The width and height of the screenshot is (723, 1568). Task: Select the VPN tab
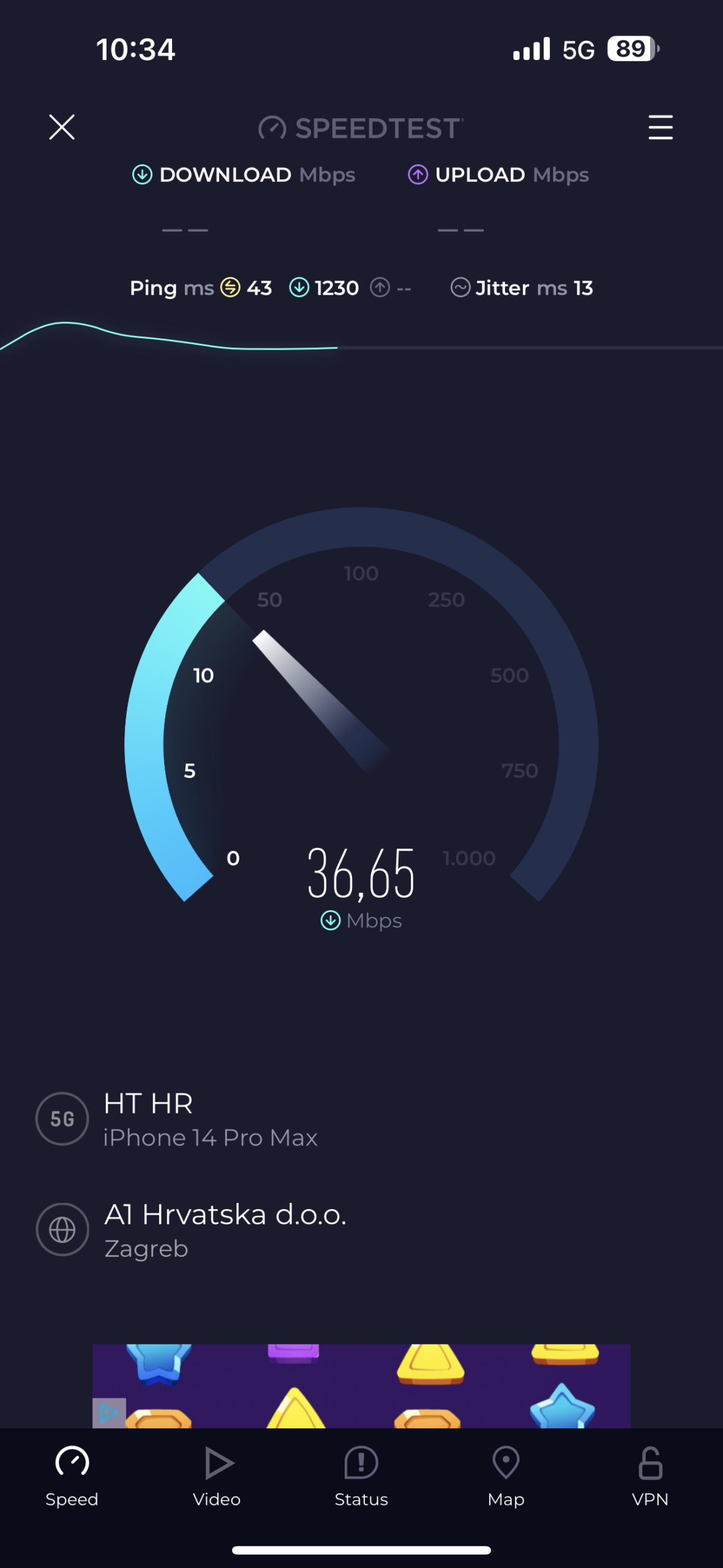pyautogui.click(x=650, y=1477)
